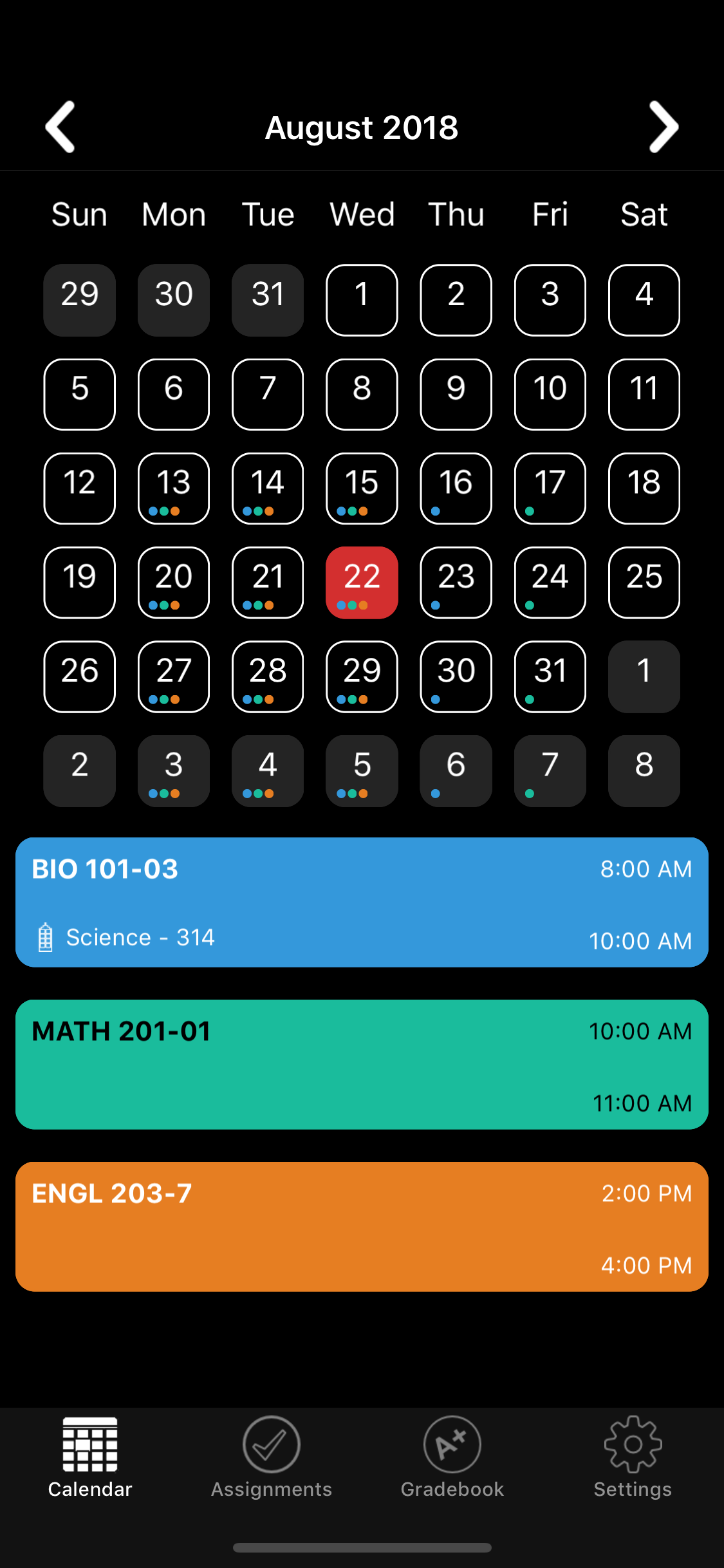Open the ENGL 203-7 class card
This screenshot has height=1568, width=724.
click(362, 1226)
